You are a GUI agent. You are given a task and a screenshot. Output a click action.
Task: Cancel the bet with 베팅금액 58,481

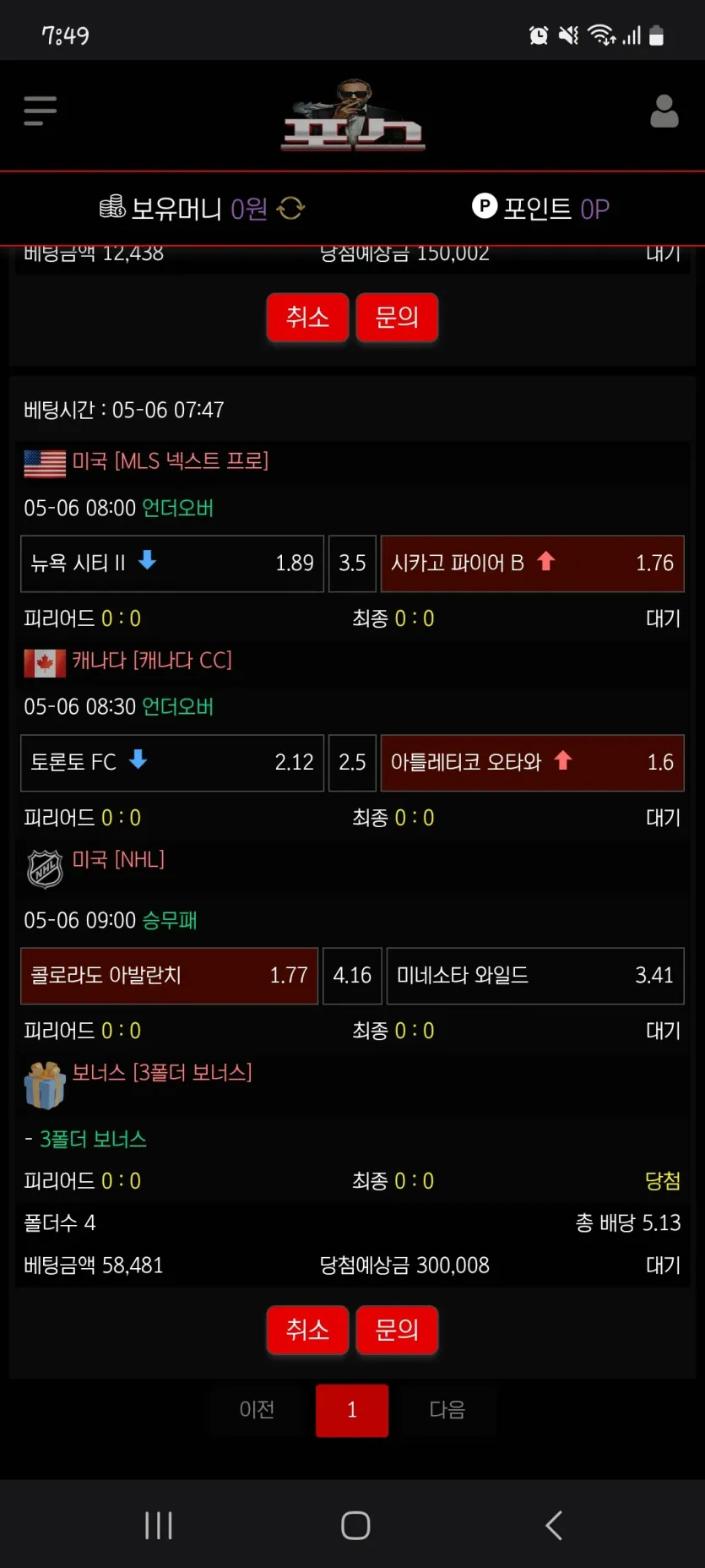click(x=307, y=1330)
